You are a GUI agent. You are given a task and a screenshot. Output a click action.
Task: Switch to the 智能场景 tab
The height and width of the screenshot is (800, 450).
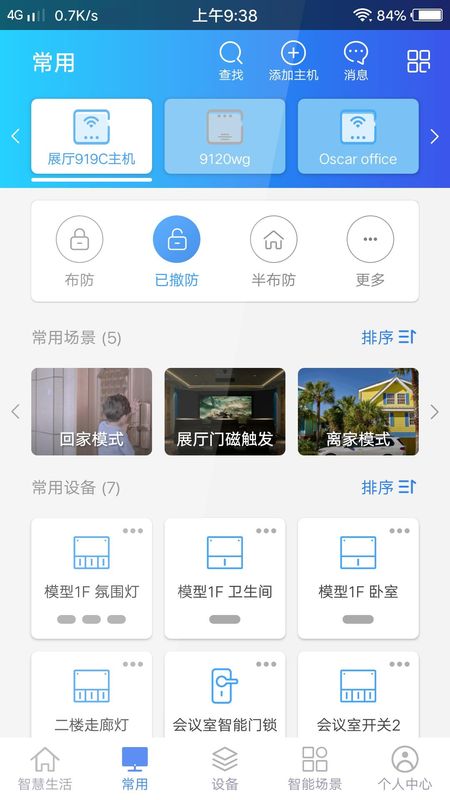[x=315, y=768]
